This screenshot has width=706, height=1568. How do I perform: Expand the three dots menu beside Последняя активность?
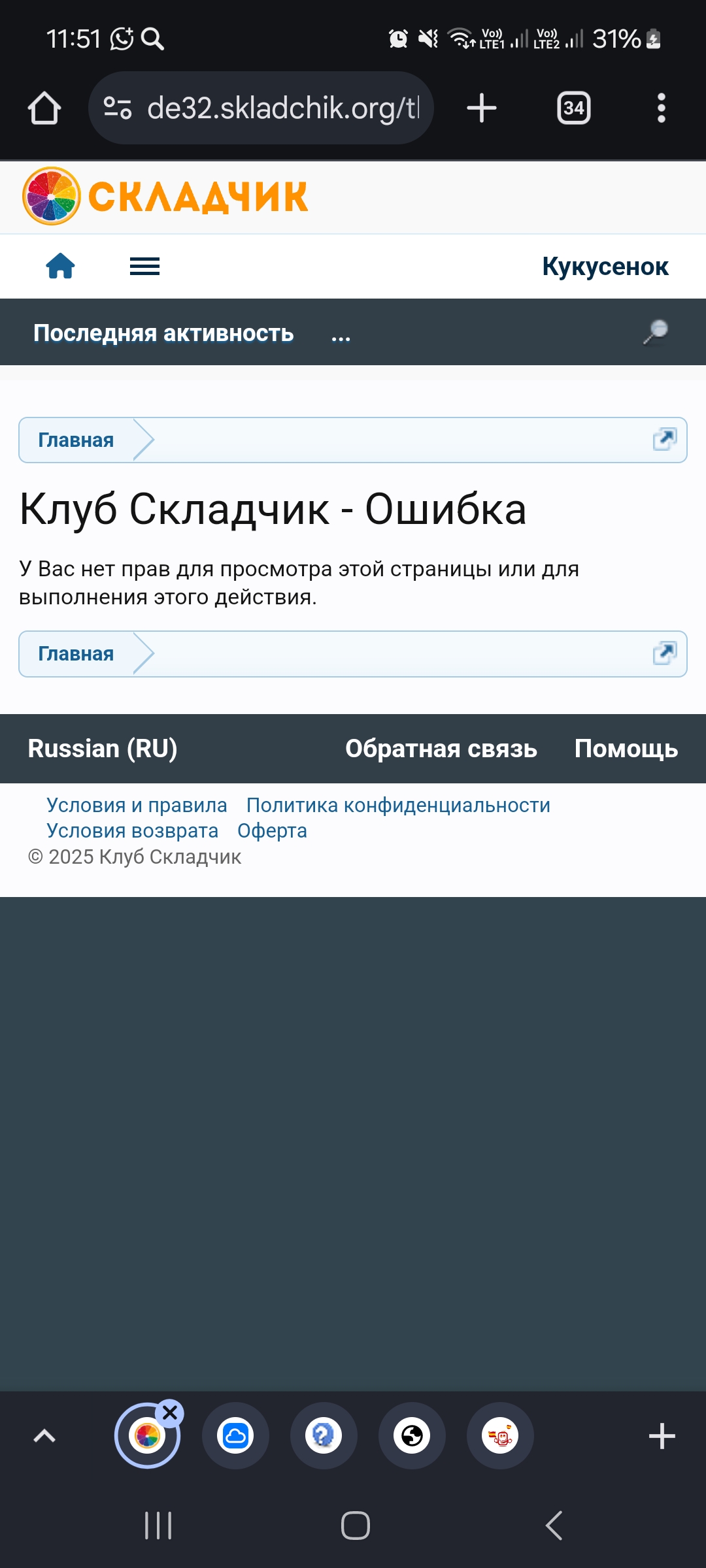point(341,336)
